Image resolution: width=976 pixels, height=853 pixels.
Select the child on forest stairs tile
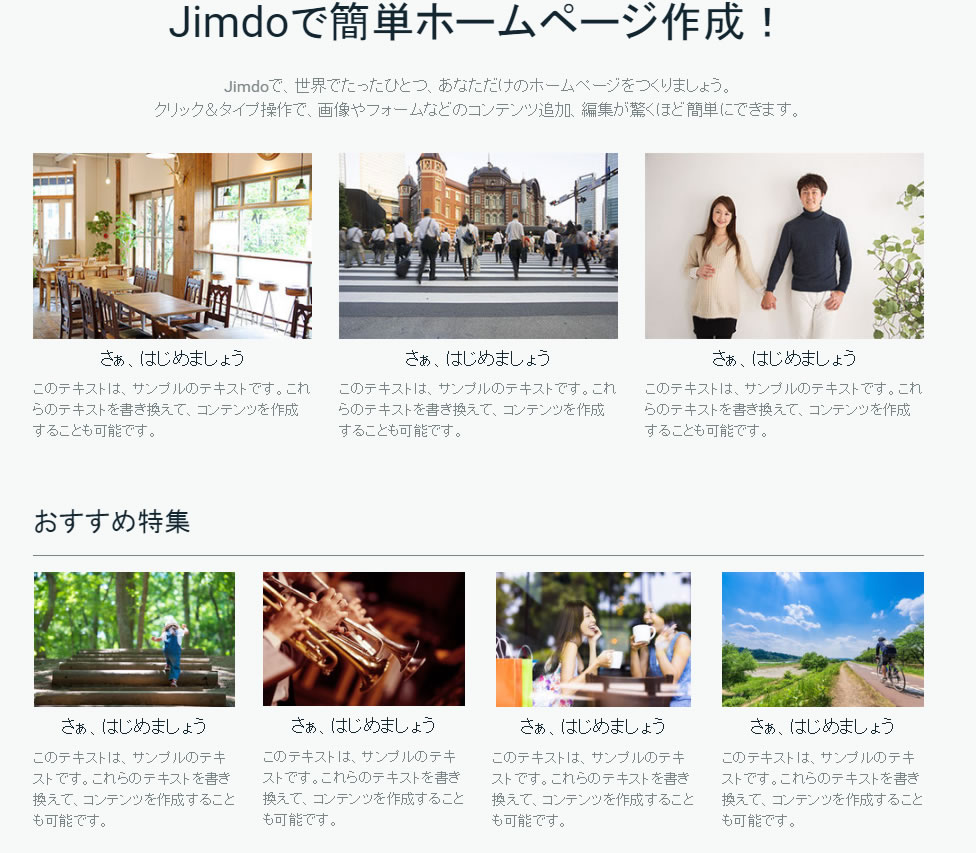pyautogui.click(x=134, y=639)
